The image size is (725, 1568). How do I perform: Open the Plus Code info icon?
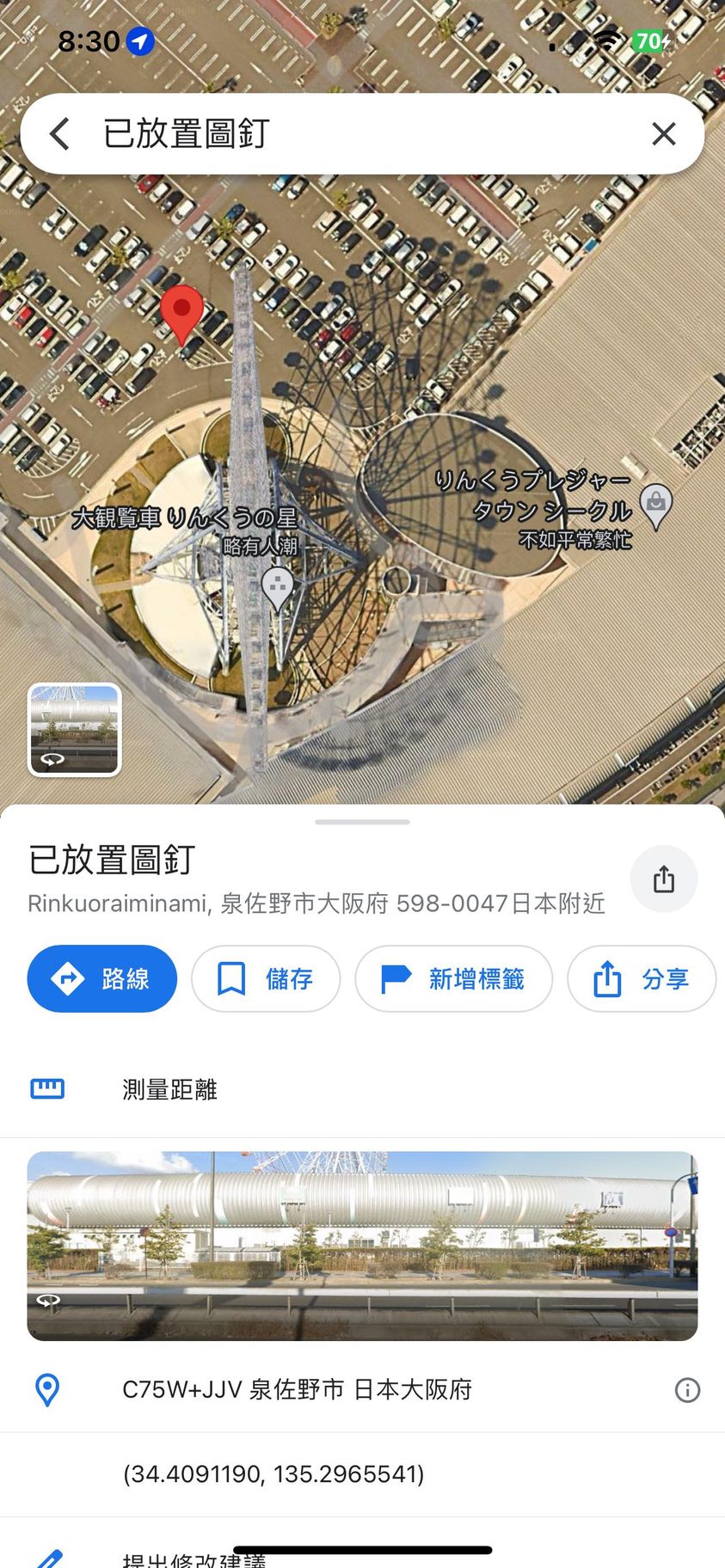coord(687,1390)
